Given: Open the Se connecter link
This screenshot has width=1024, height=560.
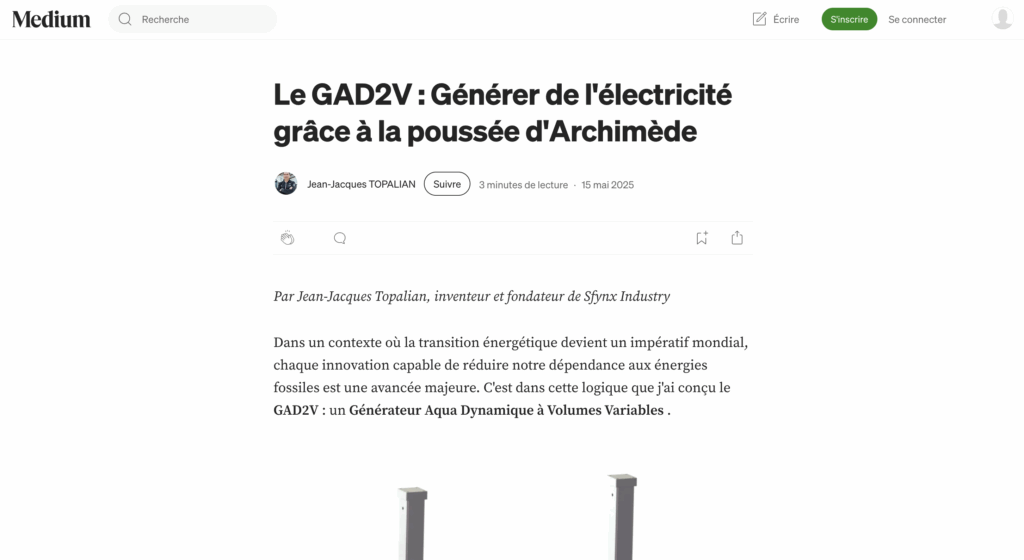Looking at the screenshot, I should [x=917, y=19].
